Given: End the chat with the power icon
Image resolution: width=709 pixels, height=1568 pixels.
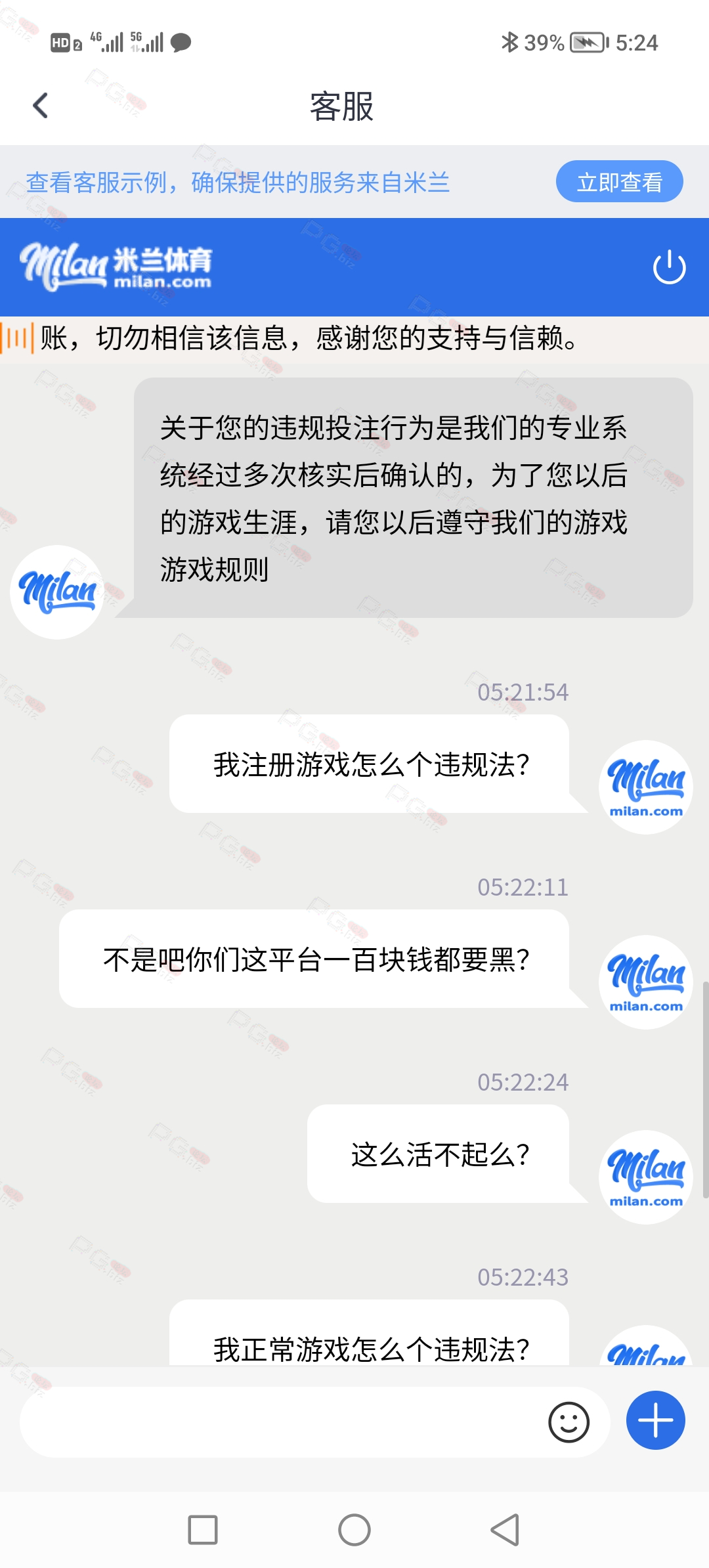Looking at the screenshot, I should pyautogui.click(x=669, y=267).
